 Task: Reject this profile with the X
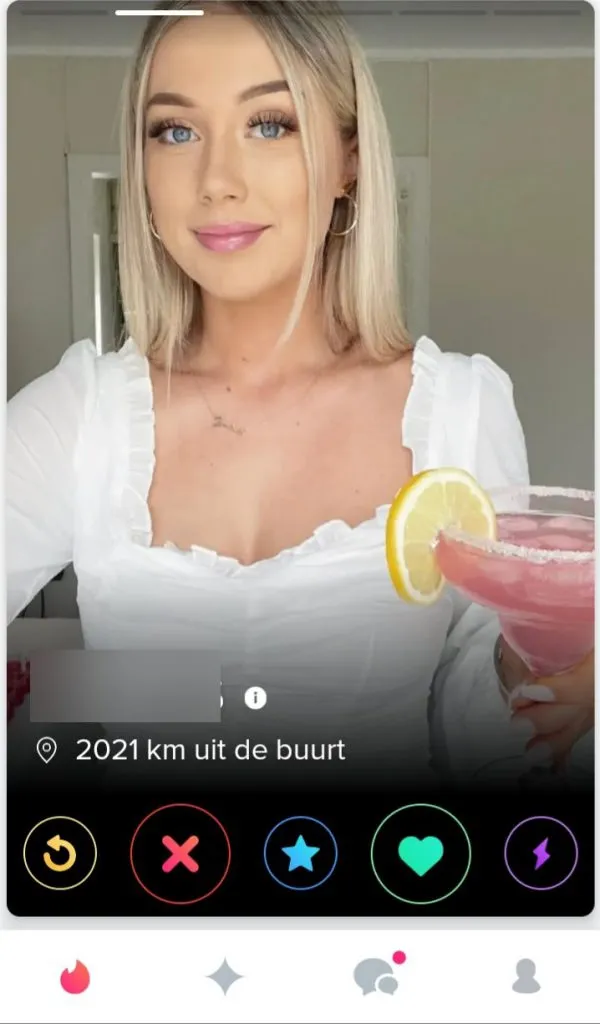point(180,853)
